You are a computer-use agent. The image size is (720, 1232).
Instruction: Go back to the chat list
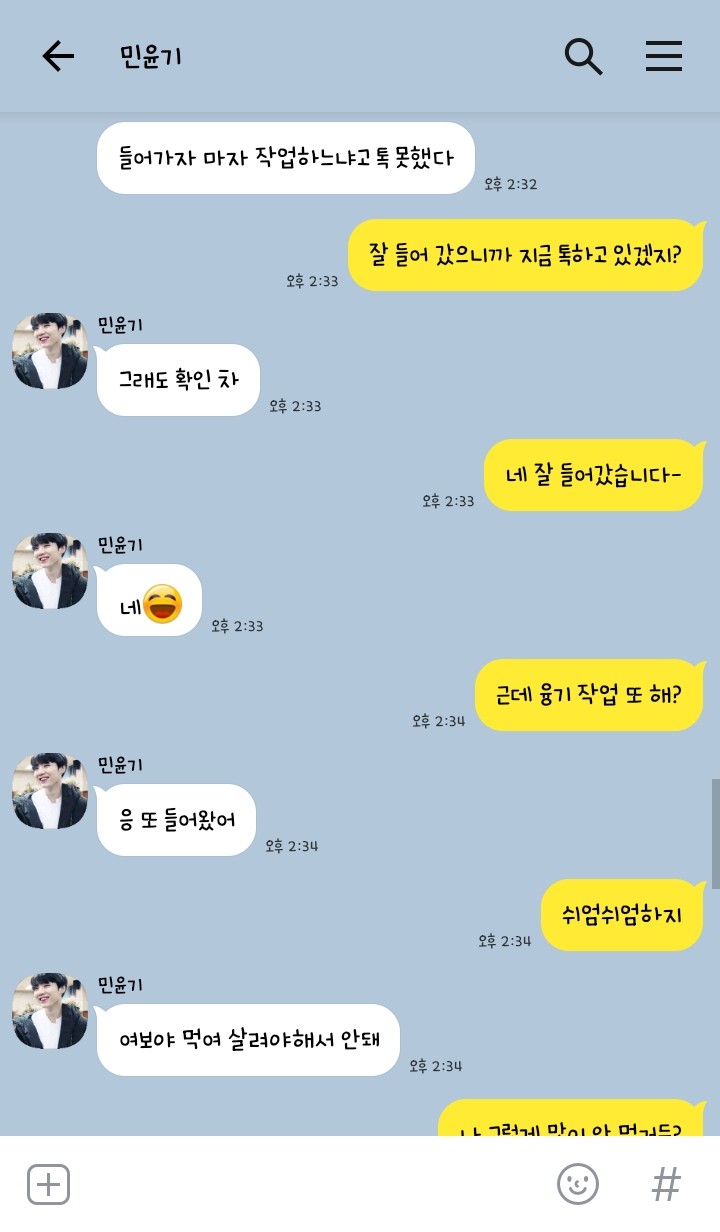(58, 57)
